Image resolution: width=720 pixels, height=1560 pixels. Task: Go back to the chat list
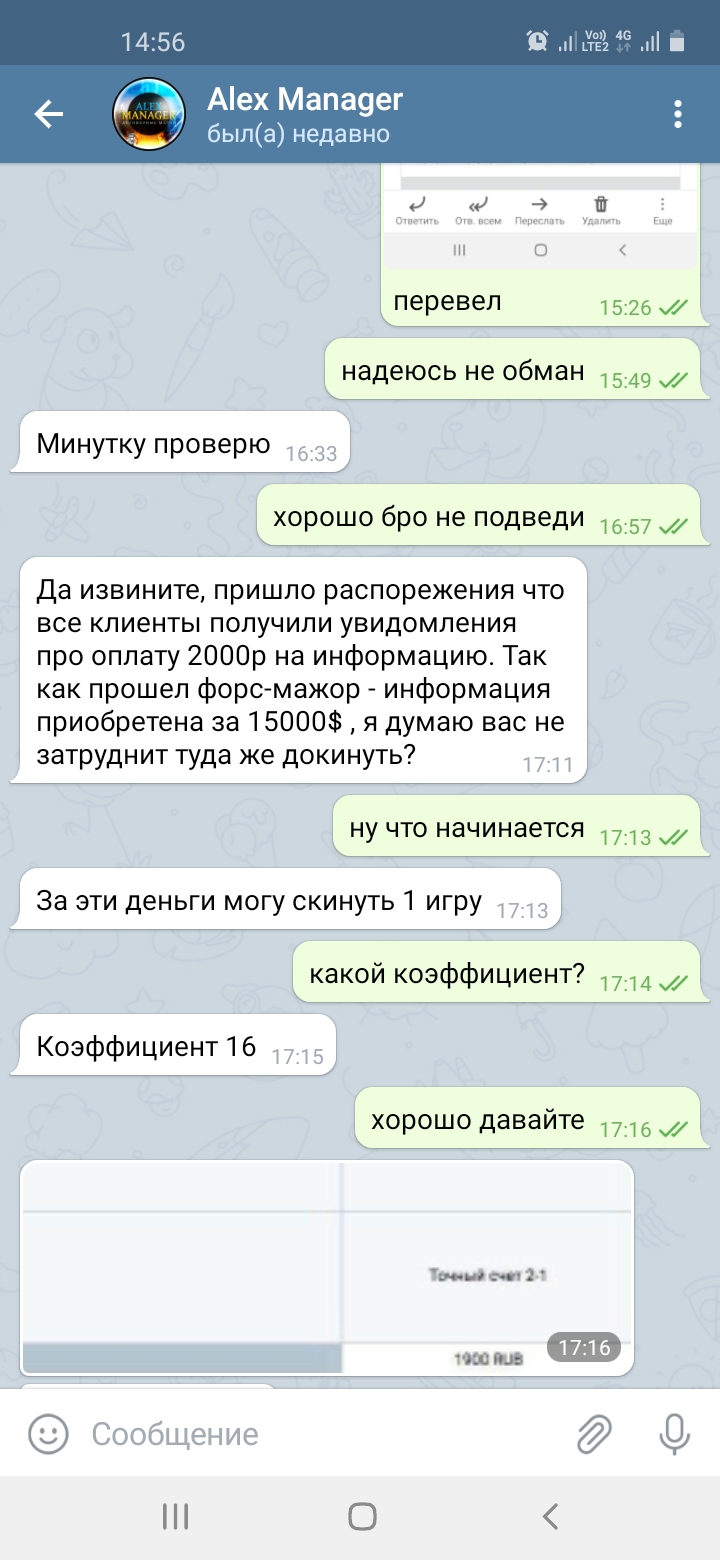(48, 115)
